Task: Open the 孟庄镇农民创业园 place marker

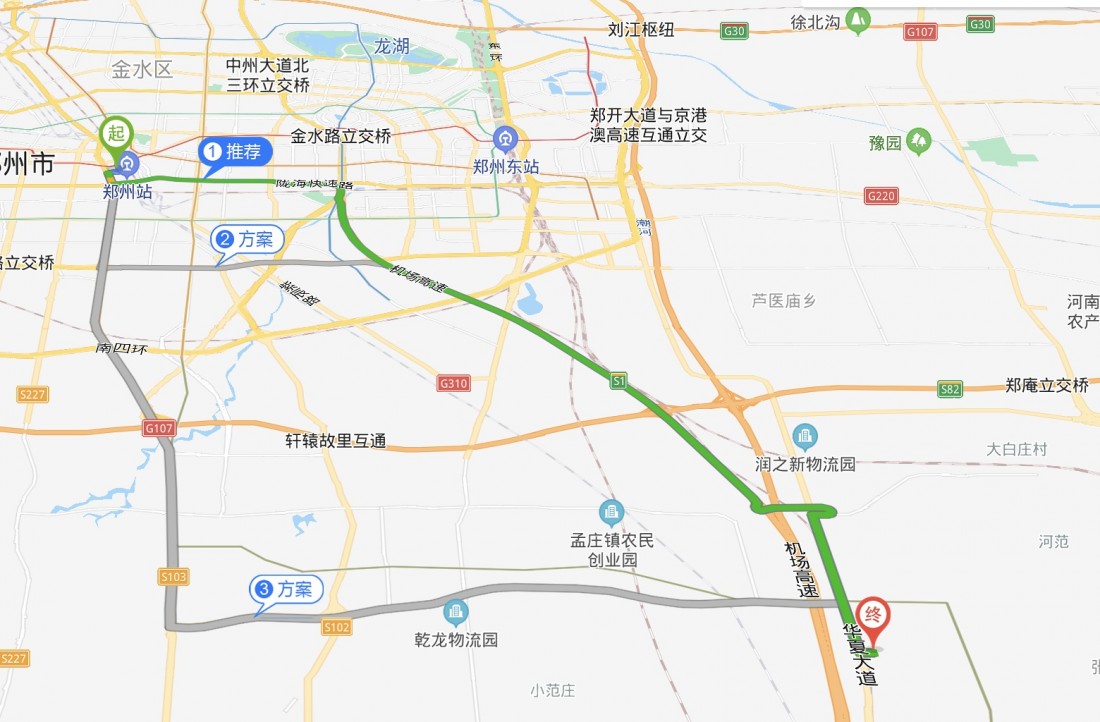Action: point(611,514)
